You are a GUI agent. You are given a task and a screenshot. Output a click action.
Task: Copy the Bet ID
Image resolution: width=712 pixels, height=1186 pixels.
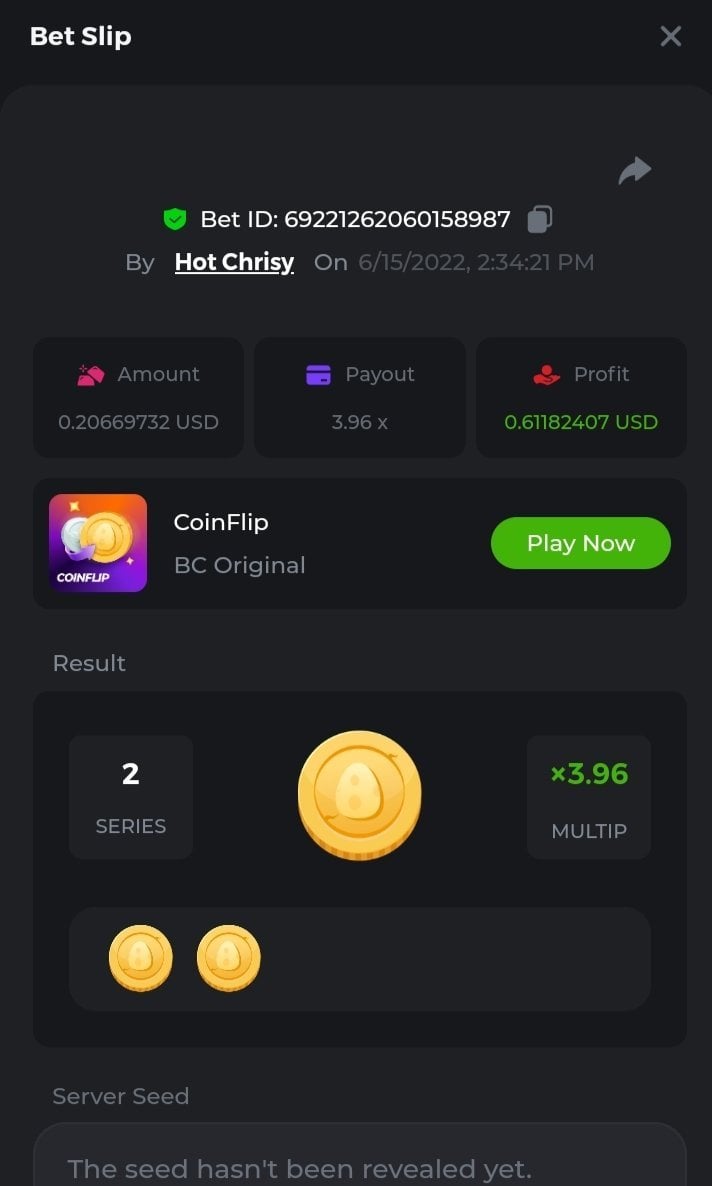(x=540, y=218)
